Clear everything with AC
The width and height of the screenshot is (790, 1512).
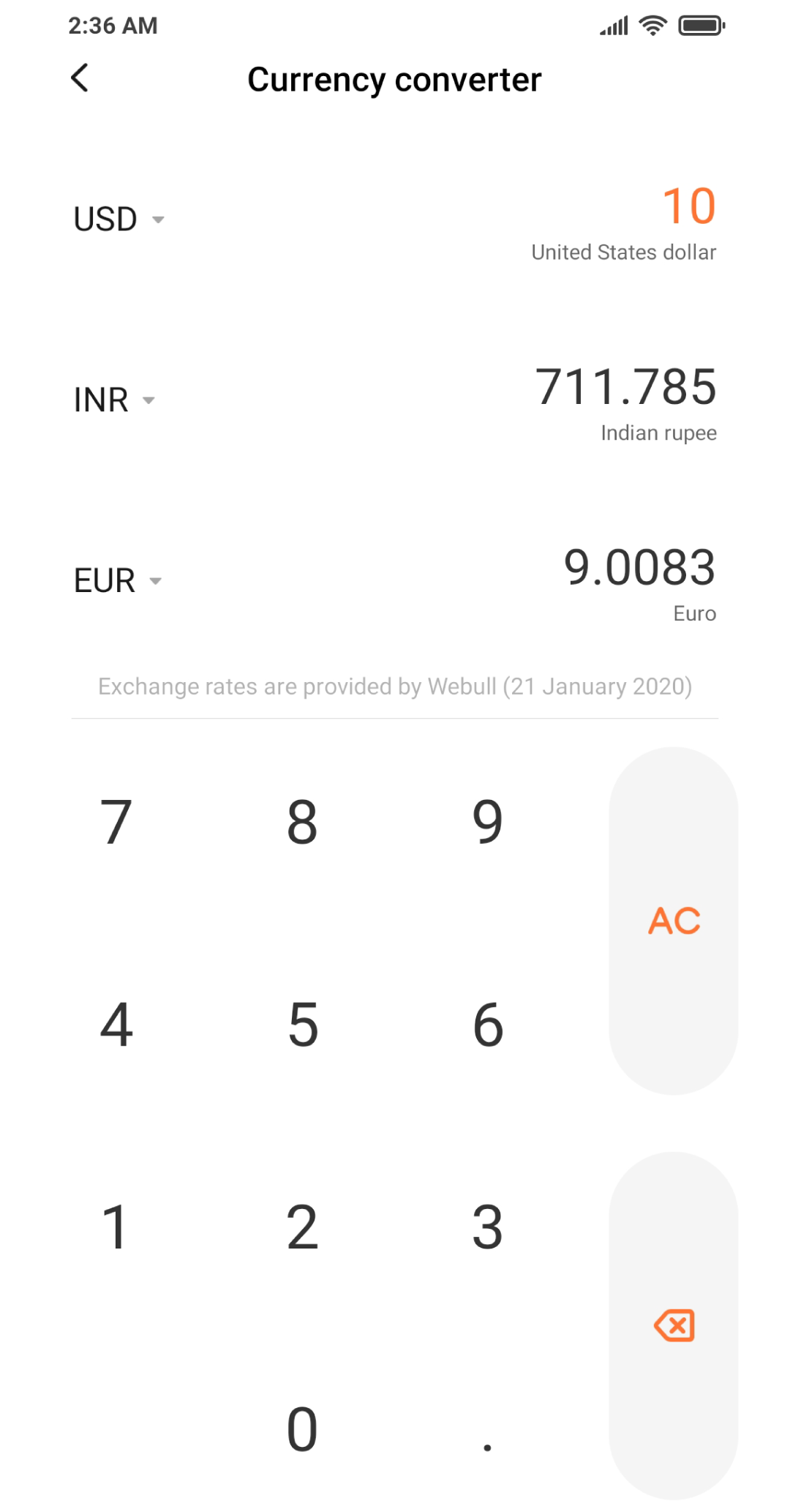674,921
